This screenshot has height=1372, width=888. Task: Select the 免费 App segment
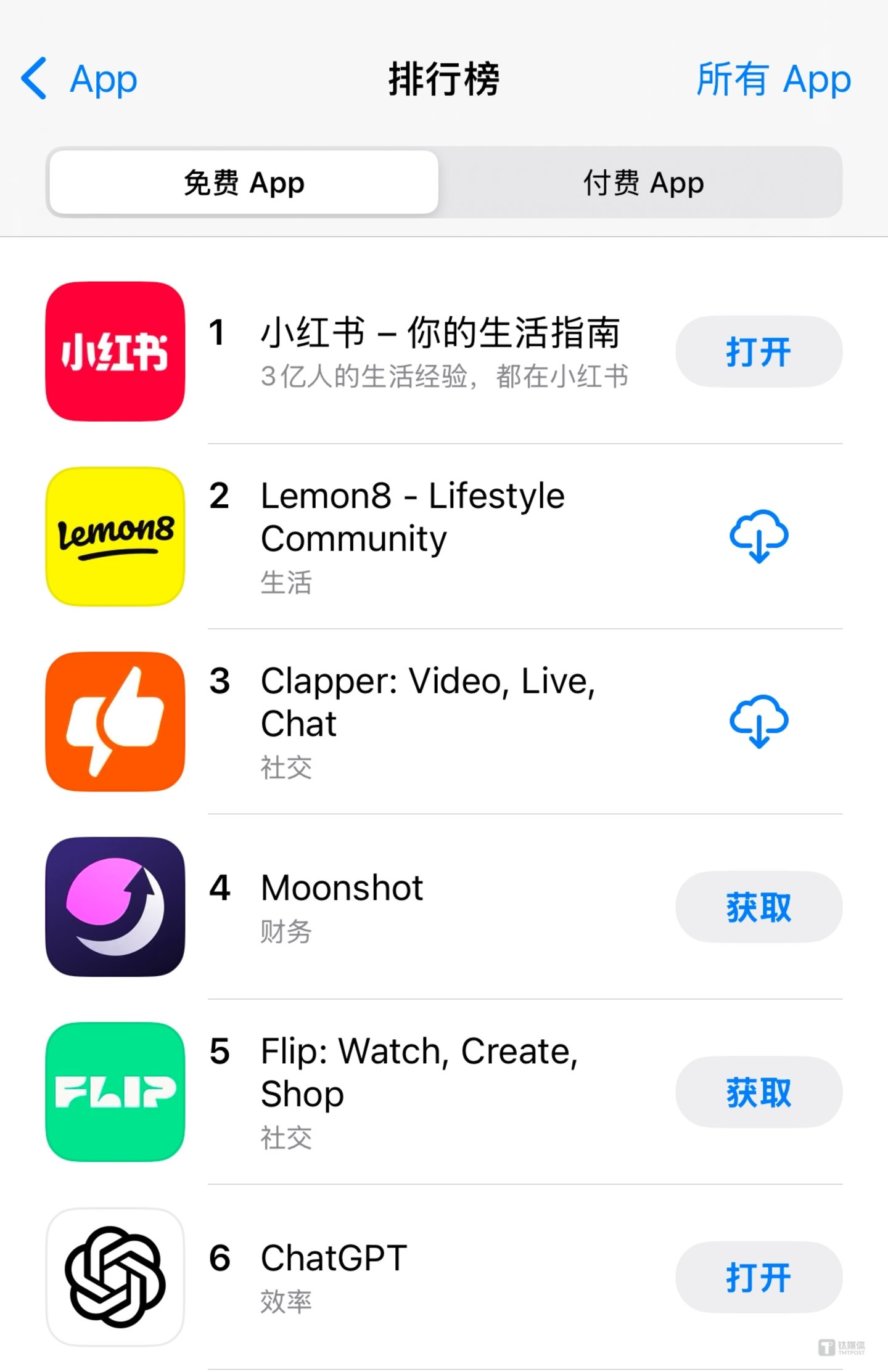click(x=244, y=183)
